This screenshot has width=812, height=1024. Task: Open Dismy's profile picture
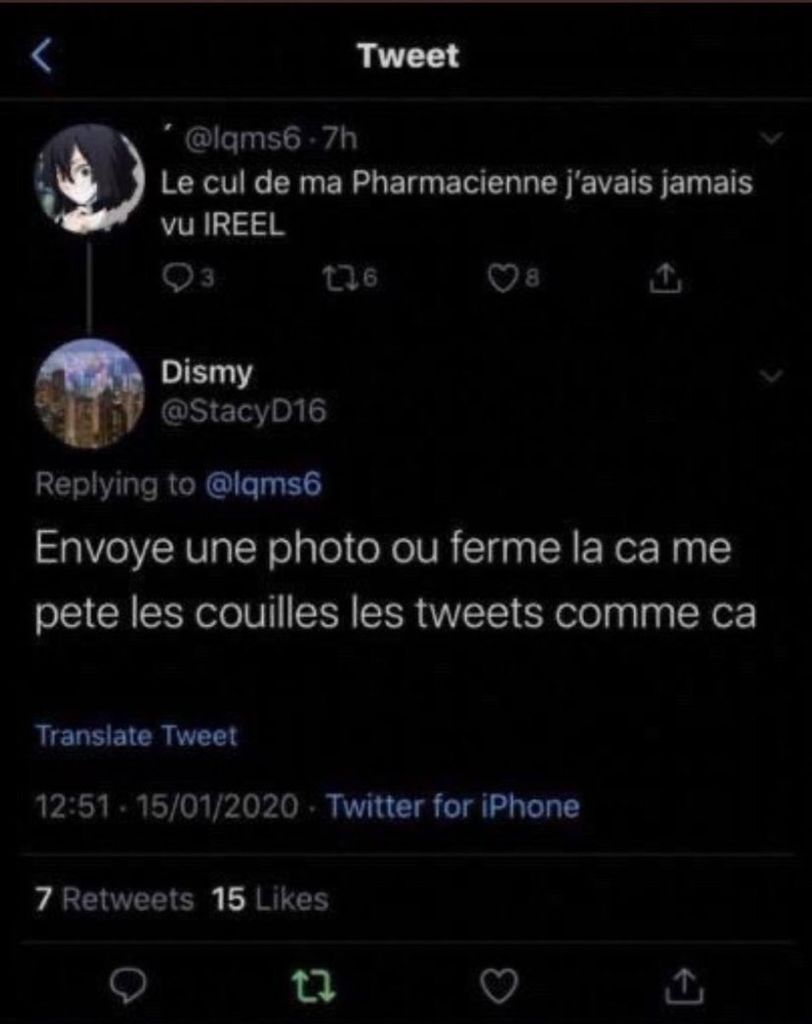point(89,392)
